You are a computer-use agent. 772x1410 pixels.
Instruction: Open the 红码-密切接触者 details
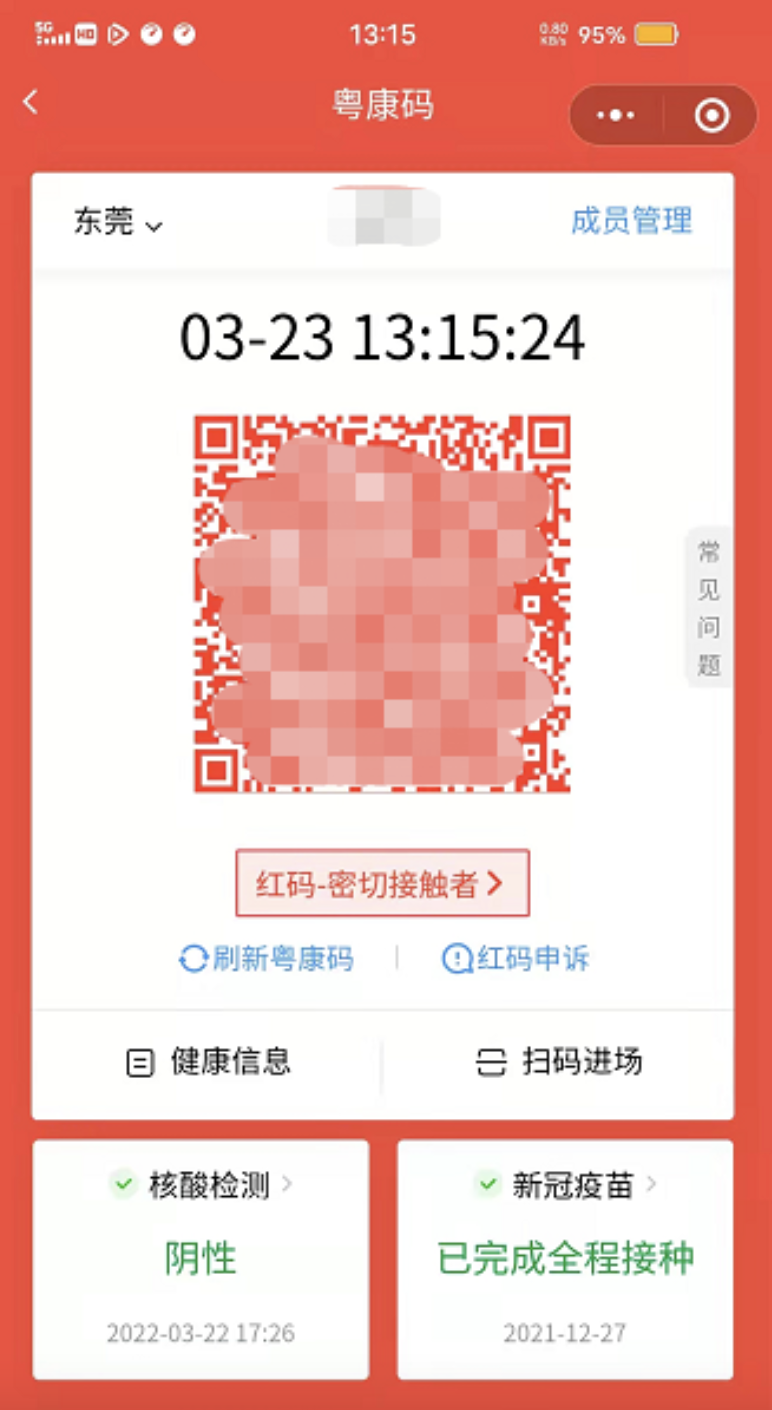pos(382,884)
